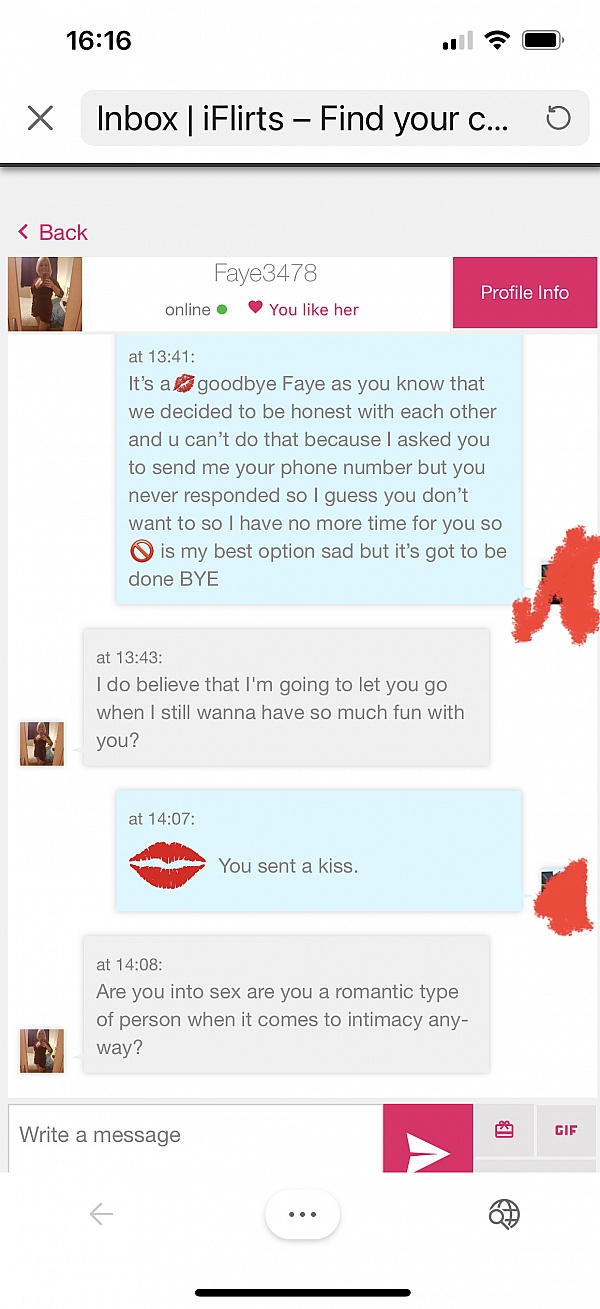600x1309 pixels.
Task: Reload the iFlirts inbox page
Action: coord(558,119)
